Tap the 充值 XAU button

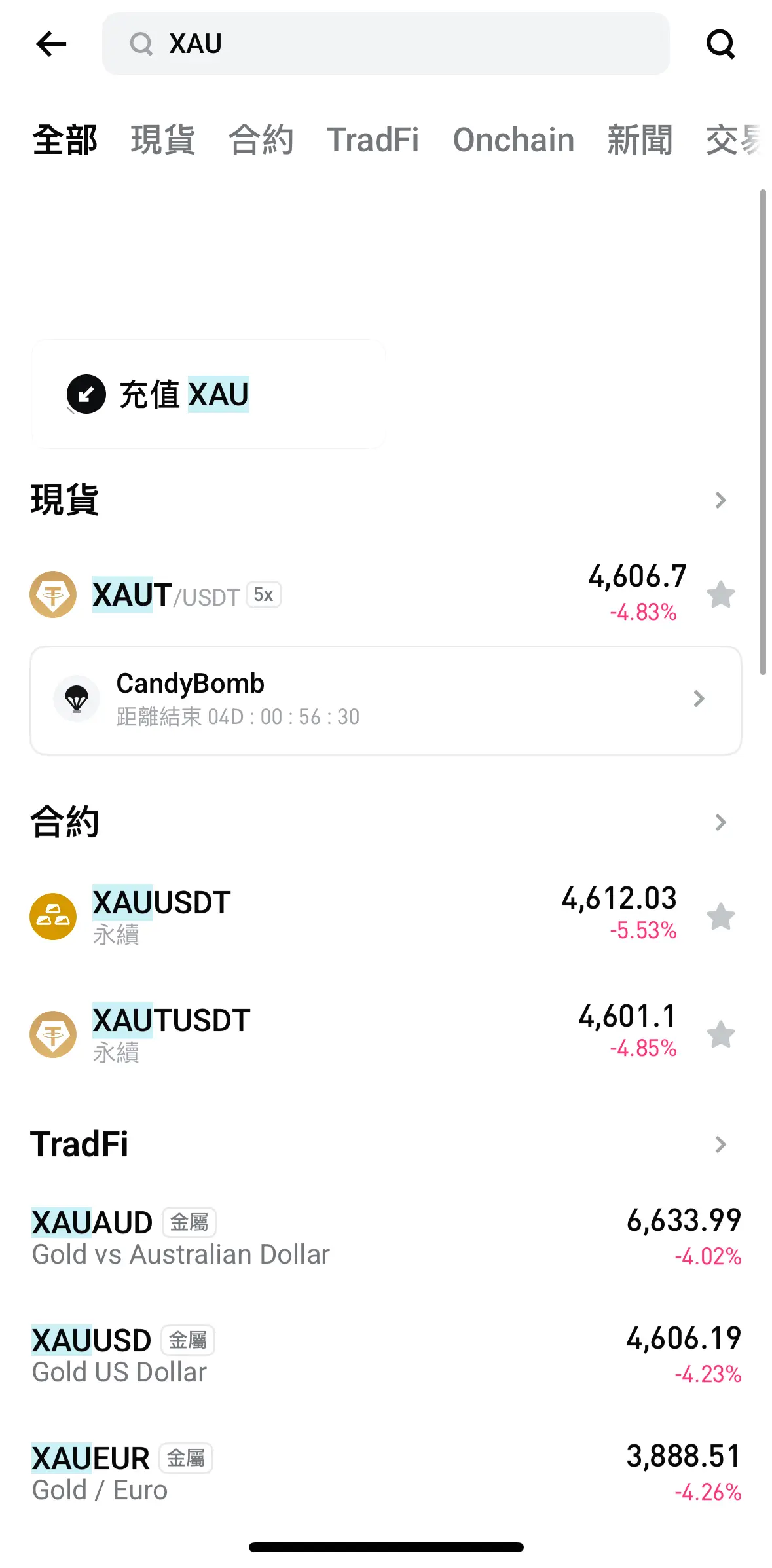[208, 394]
